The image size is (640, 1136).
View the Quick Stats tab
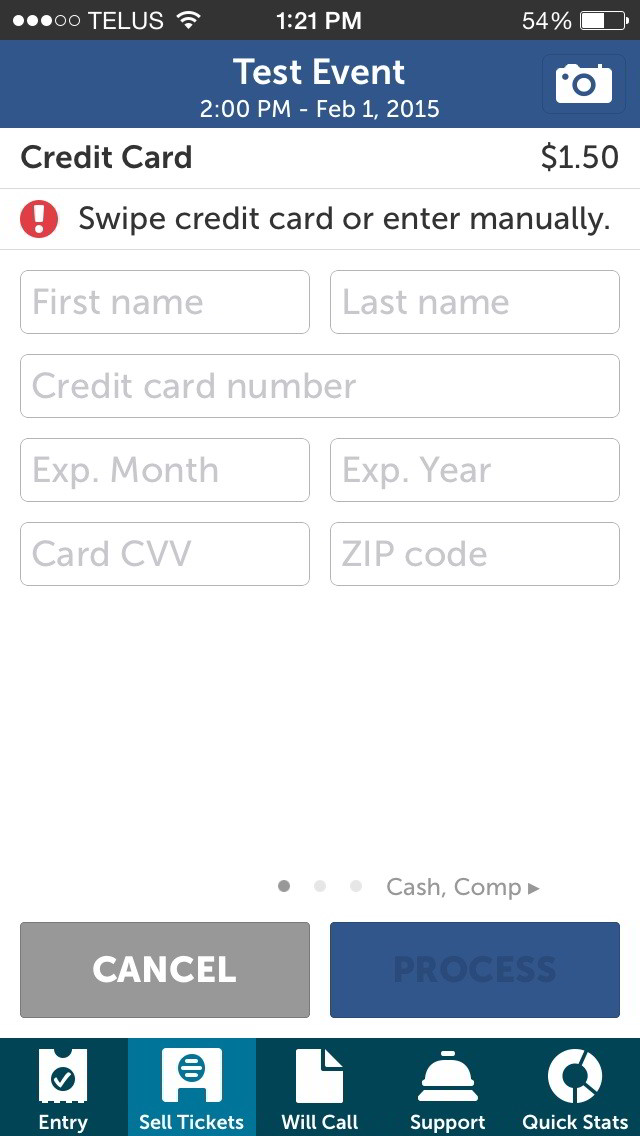click(575, 1087)
